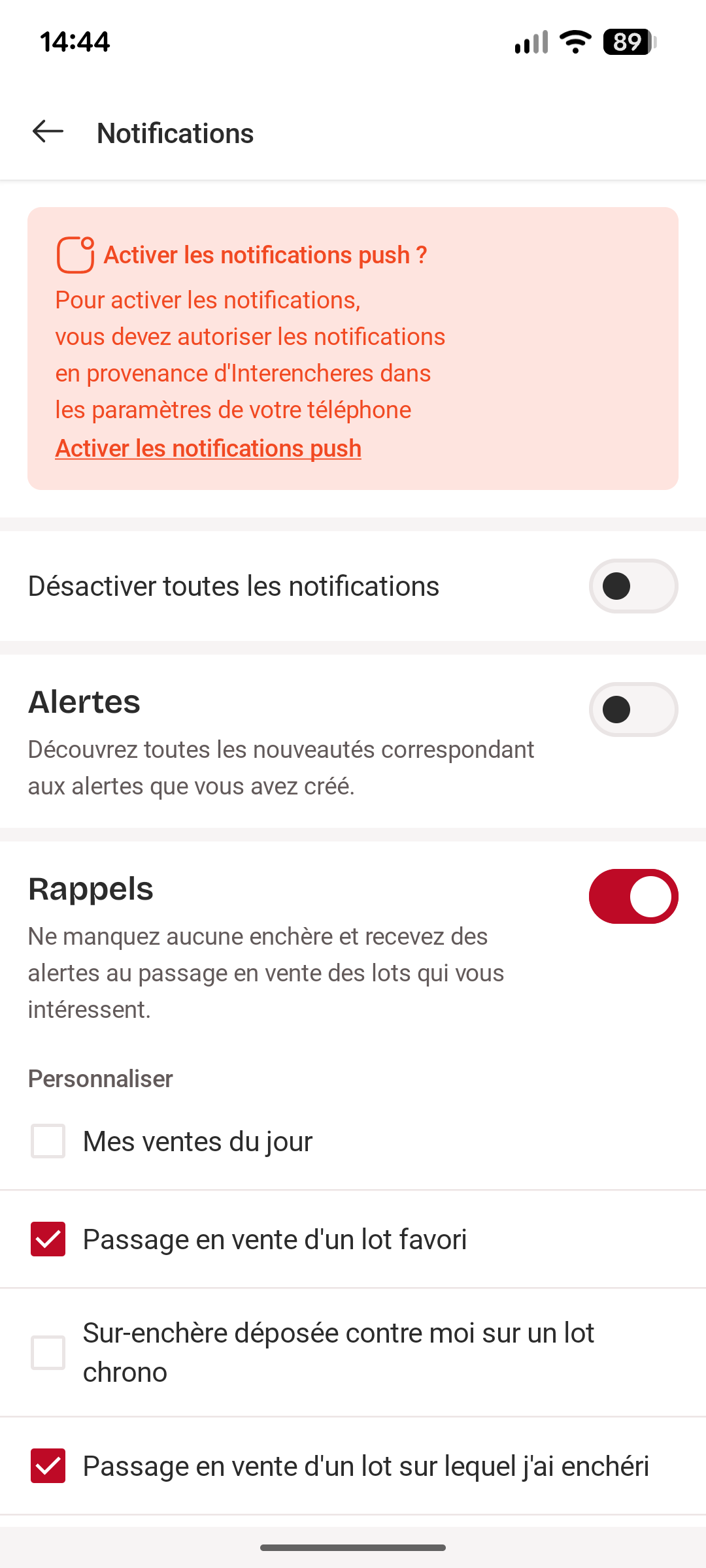706x1568 pixels.
Task: Go back from Notifications screen
Action: [48, 131]
